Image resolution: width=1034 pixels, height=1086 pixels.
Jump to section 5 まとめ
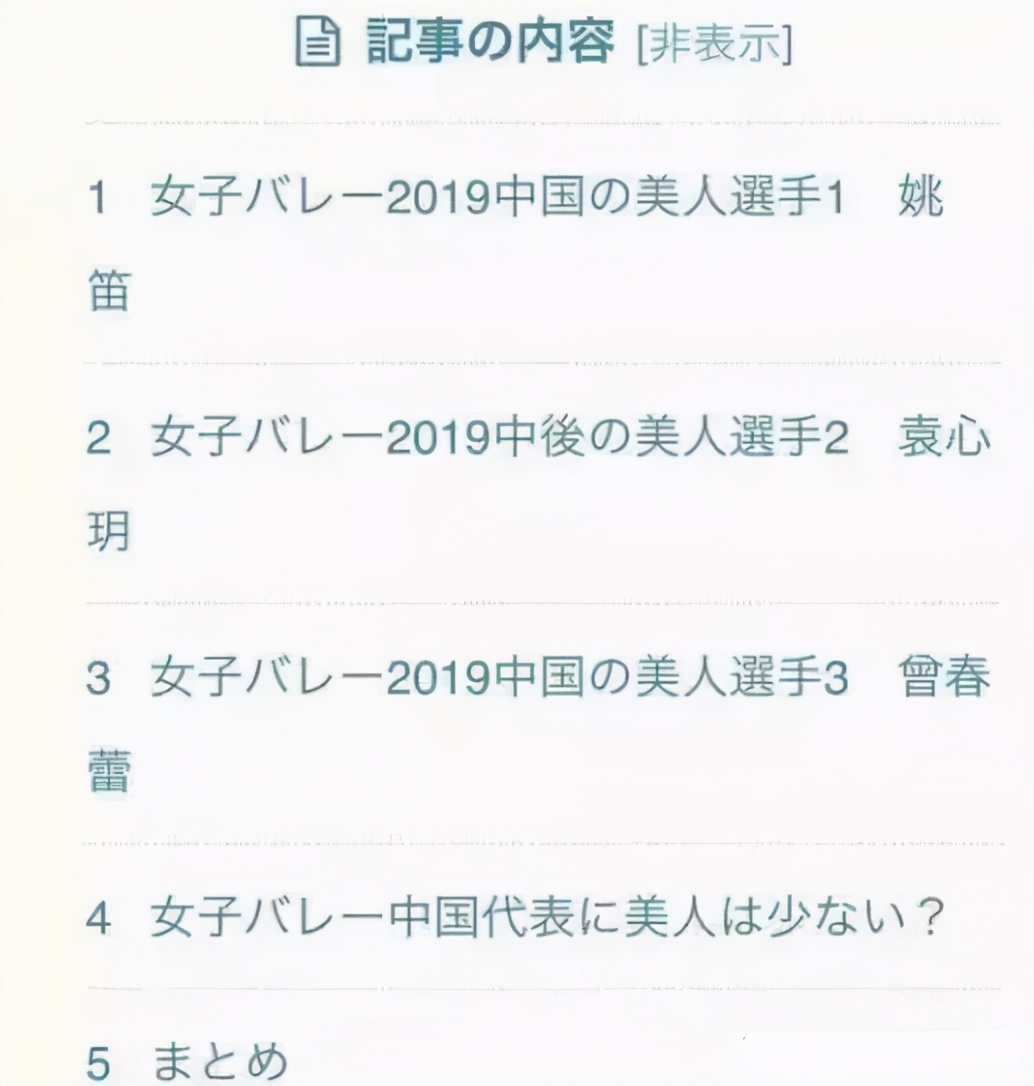(x=220, y=1062)
